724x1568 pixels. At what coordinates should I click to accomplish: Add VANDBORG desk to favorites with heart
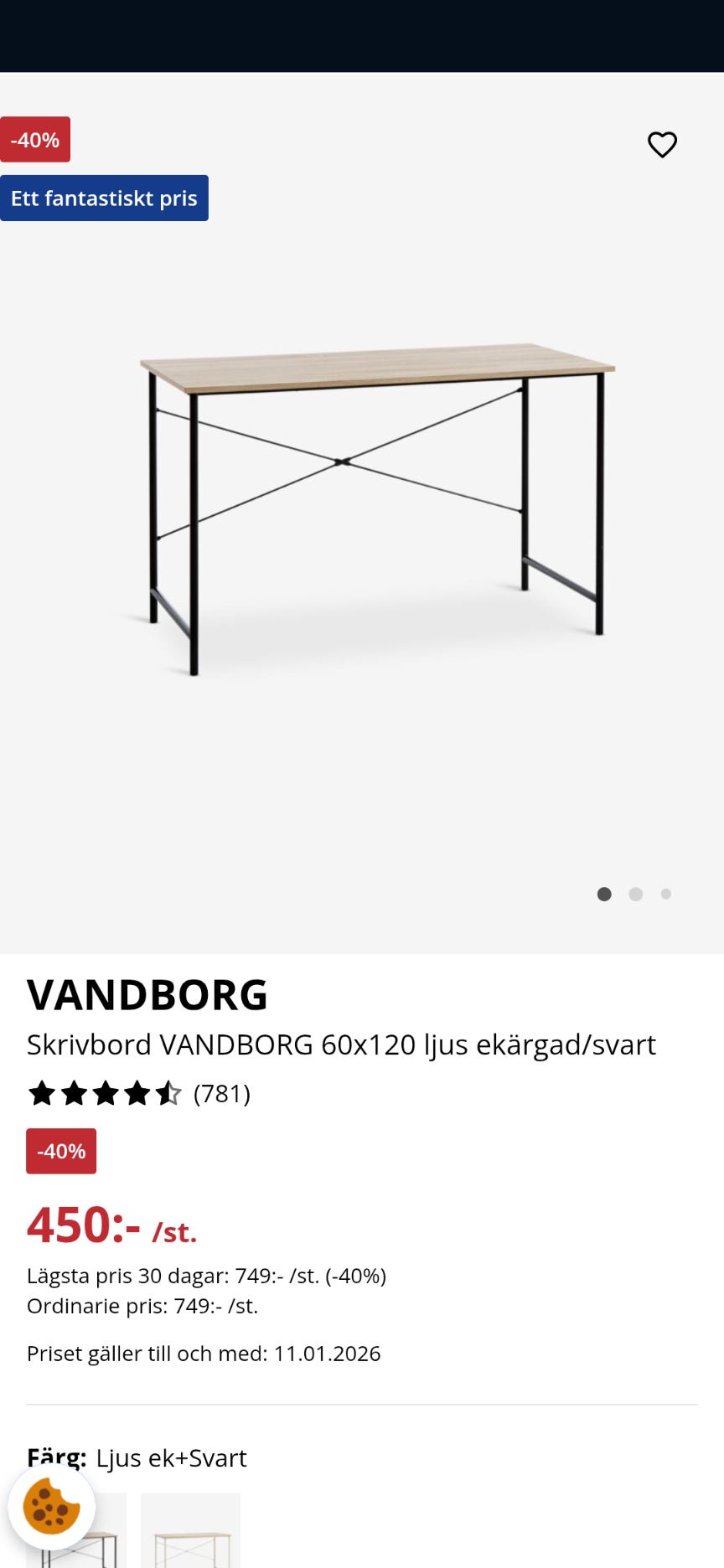[x=662, y=145]
